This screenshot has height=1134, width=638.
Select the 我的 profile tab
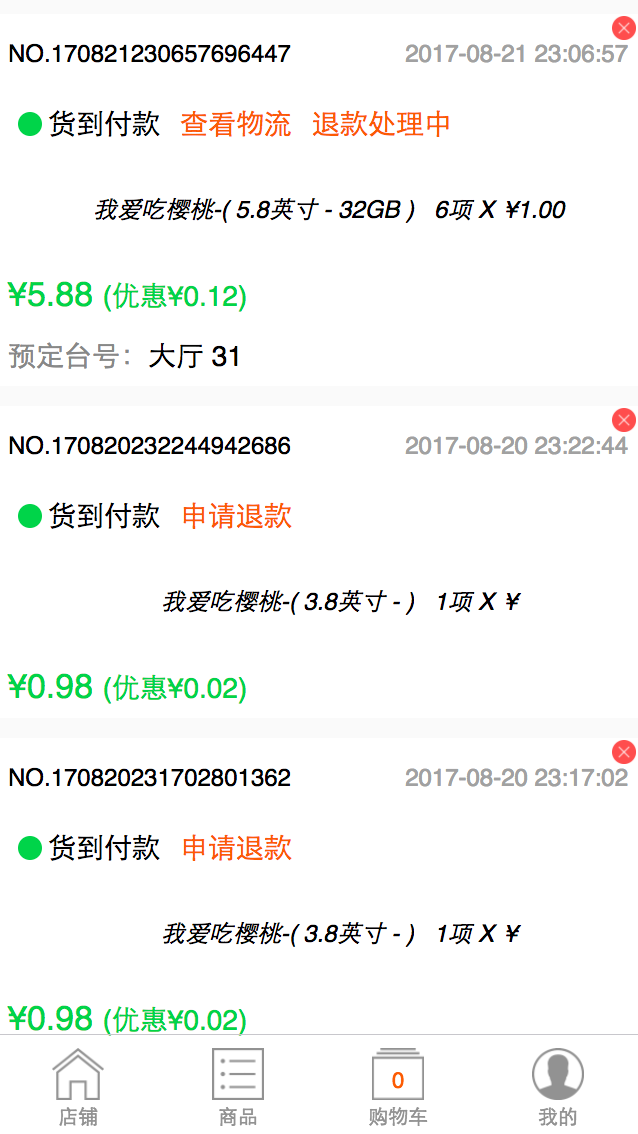pos(558,1086)
